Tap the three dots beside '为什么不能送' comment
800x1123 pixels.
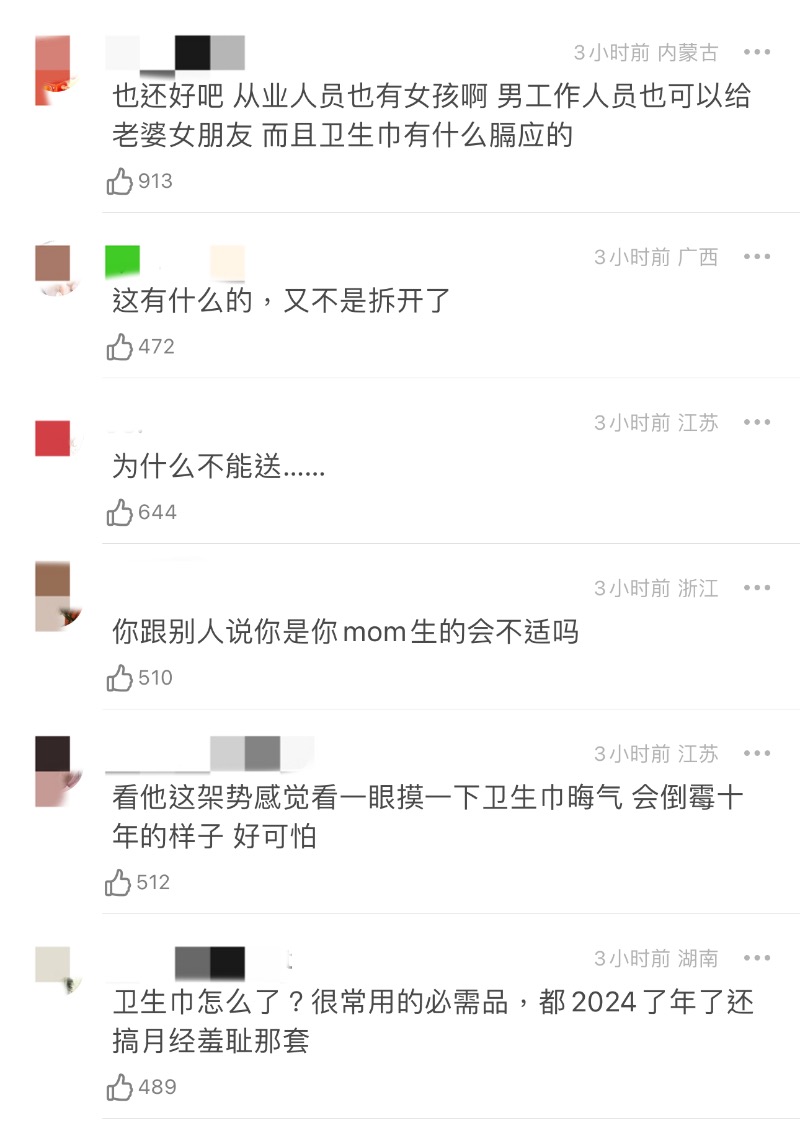(757, 422)
